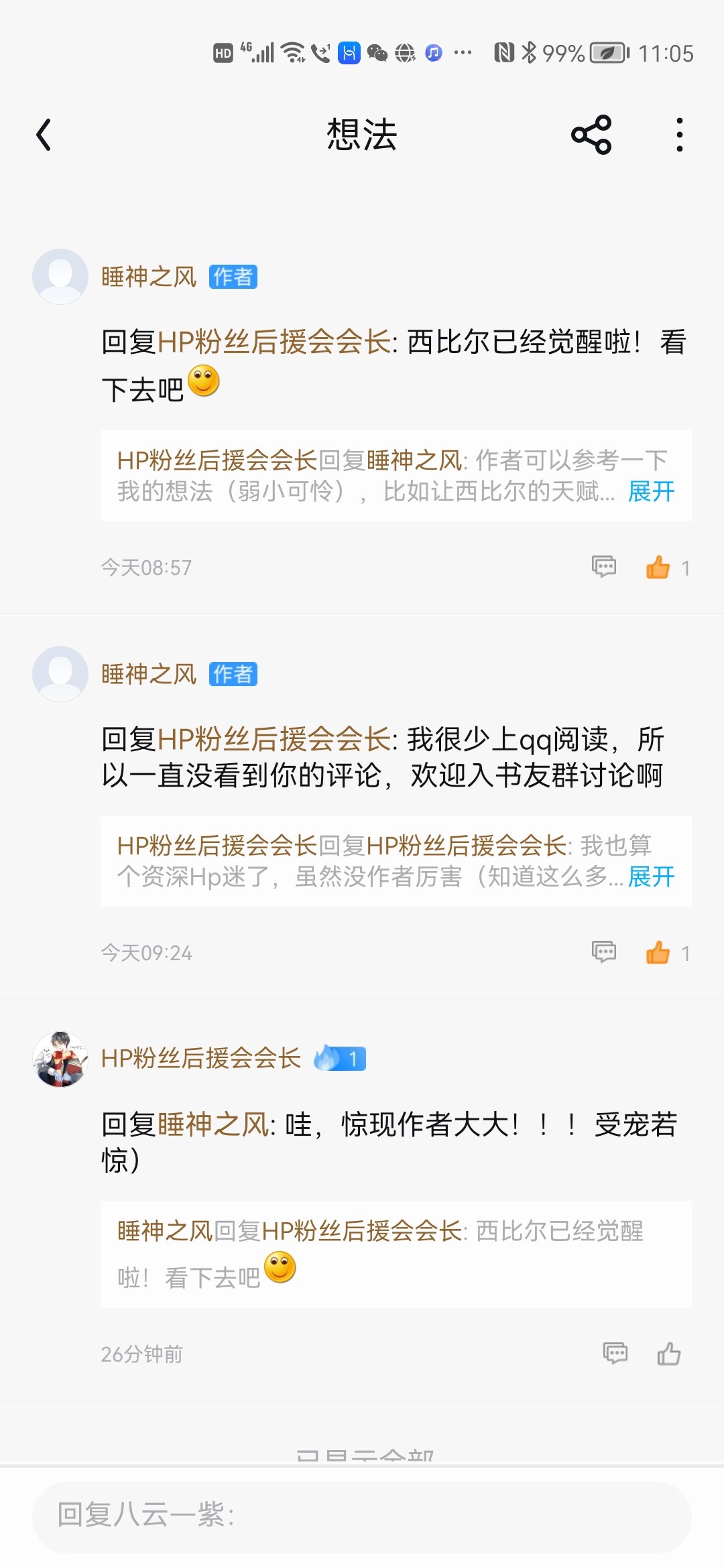The width and height of the screenshot is (724, 1568).
Task: Focus the 回复八云一紫 reply input box
Action: (362, 1516)
